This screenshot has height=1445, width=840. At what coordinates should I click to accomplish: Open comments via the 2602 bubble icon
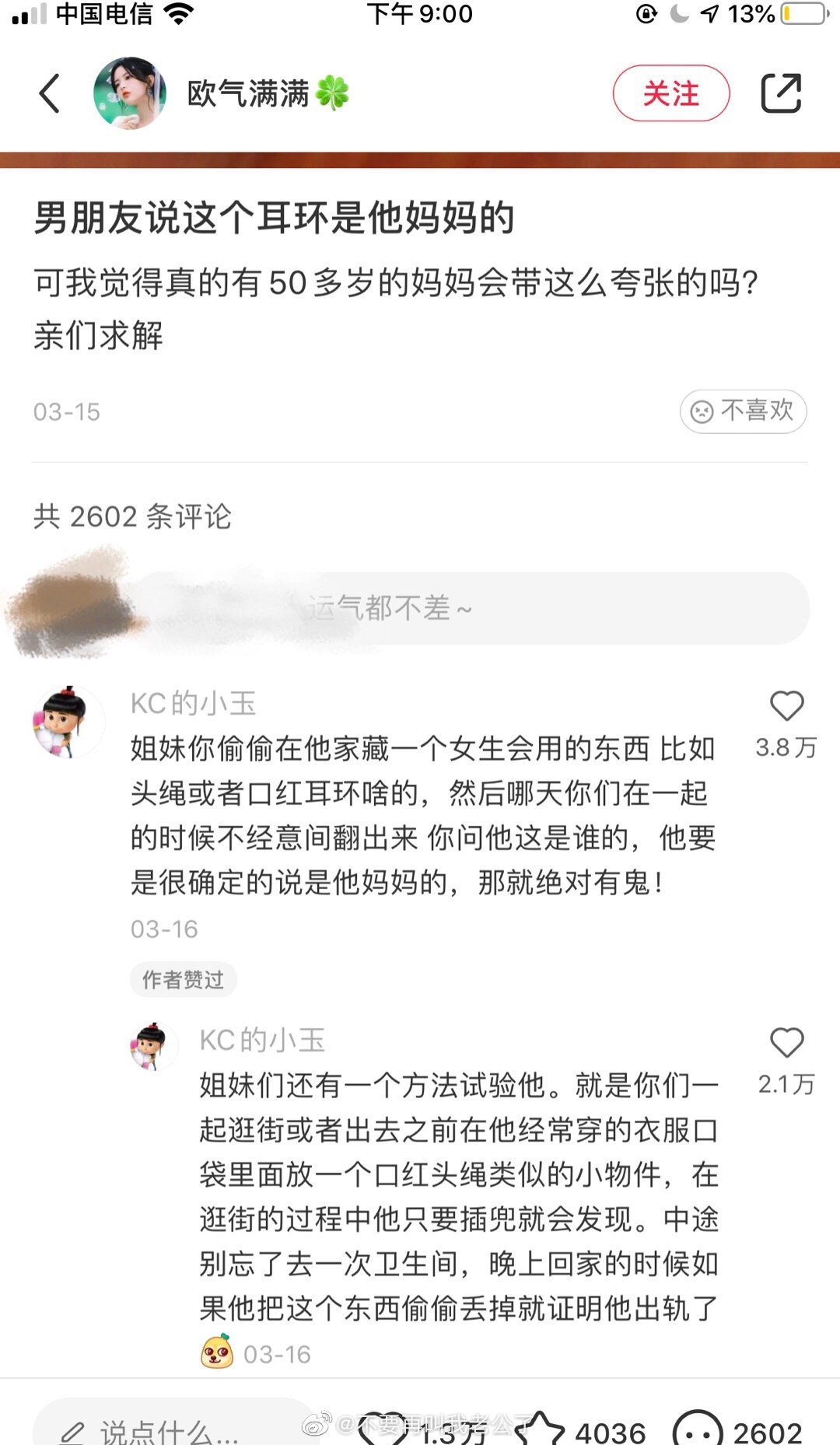pos(698,1429)
